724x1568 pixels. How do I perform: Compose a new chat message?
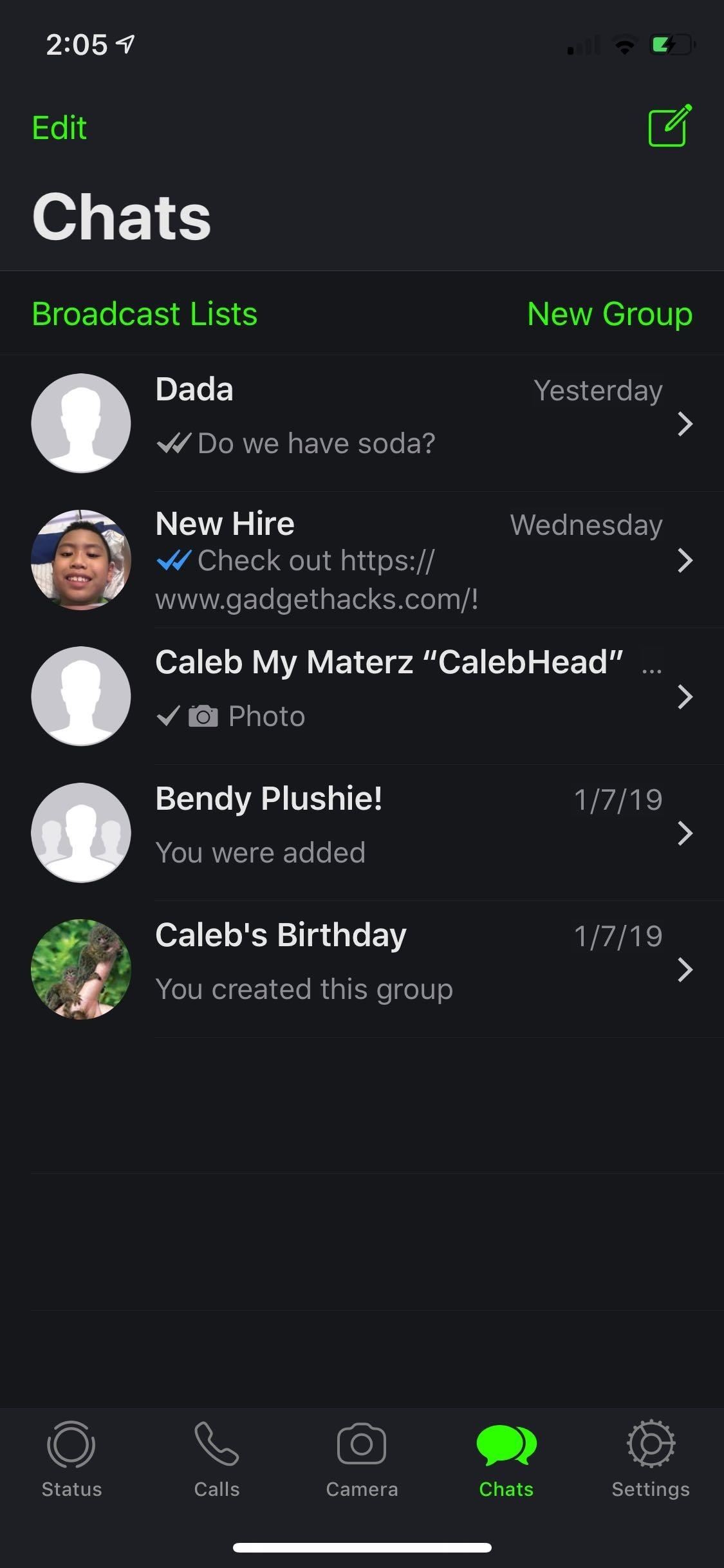[x=669, y=126]
